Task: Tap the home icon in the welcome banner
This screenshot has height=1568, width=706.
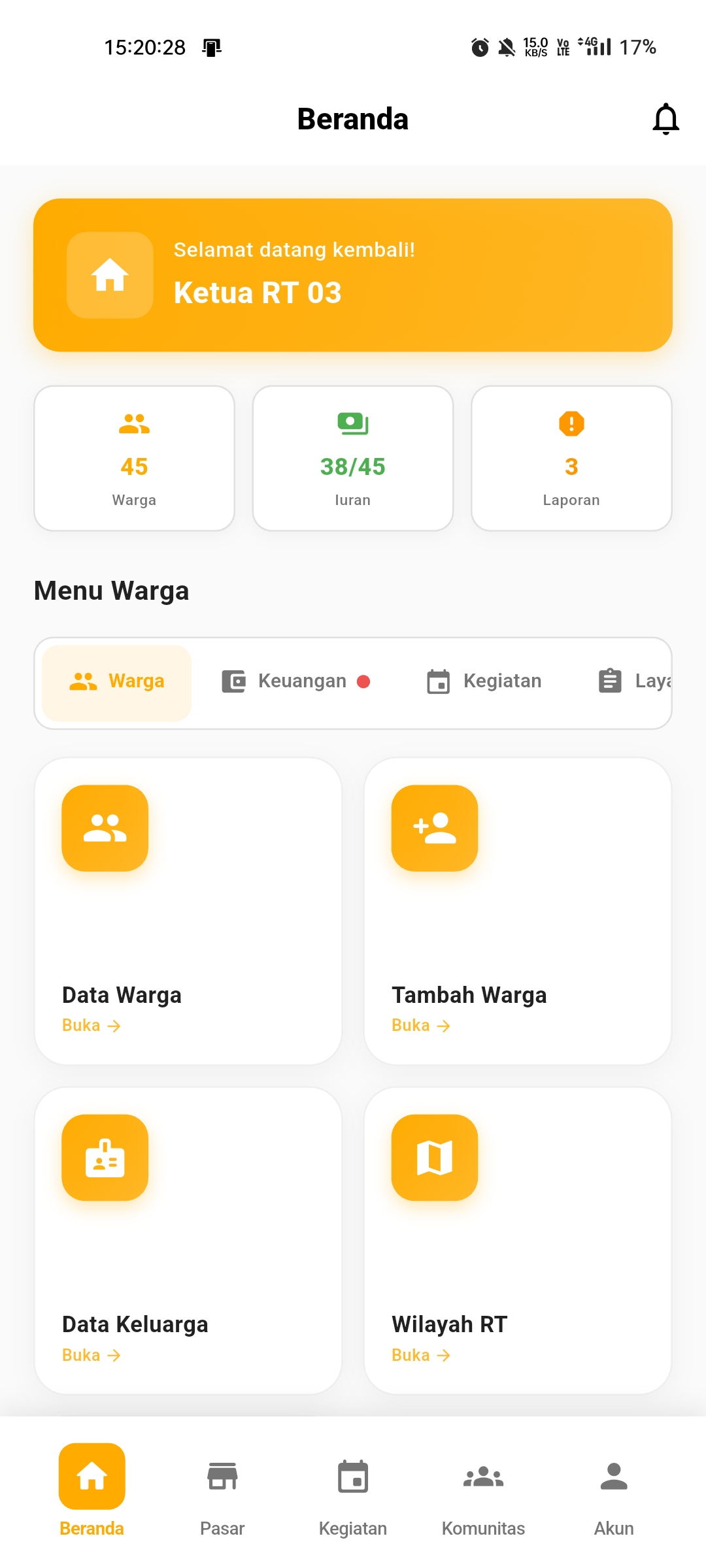Action: [x=110, y=276]
